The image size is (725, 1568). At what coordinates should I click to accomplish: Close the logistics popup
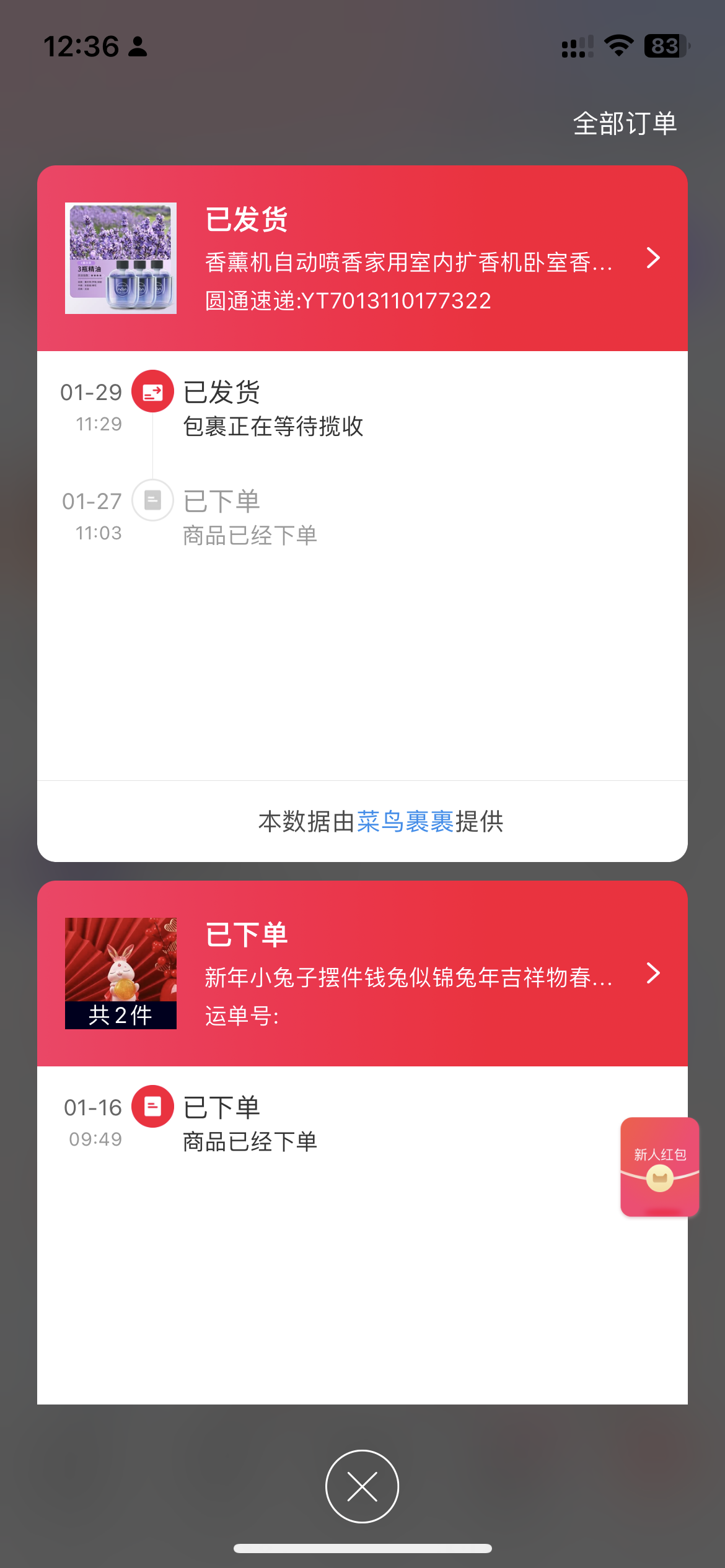click(x=362, y=1486)
